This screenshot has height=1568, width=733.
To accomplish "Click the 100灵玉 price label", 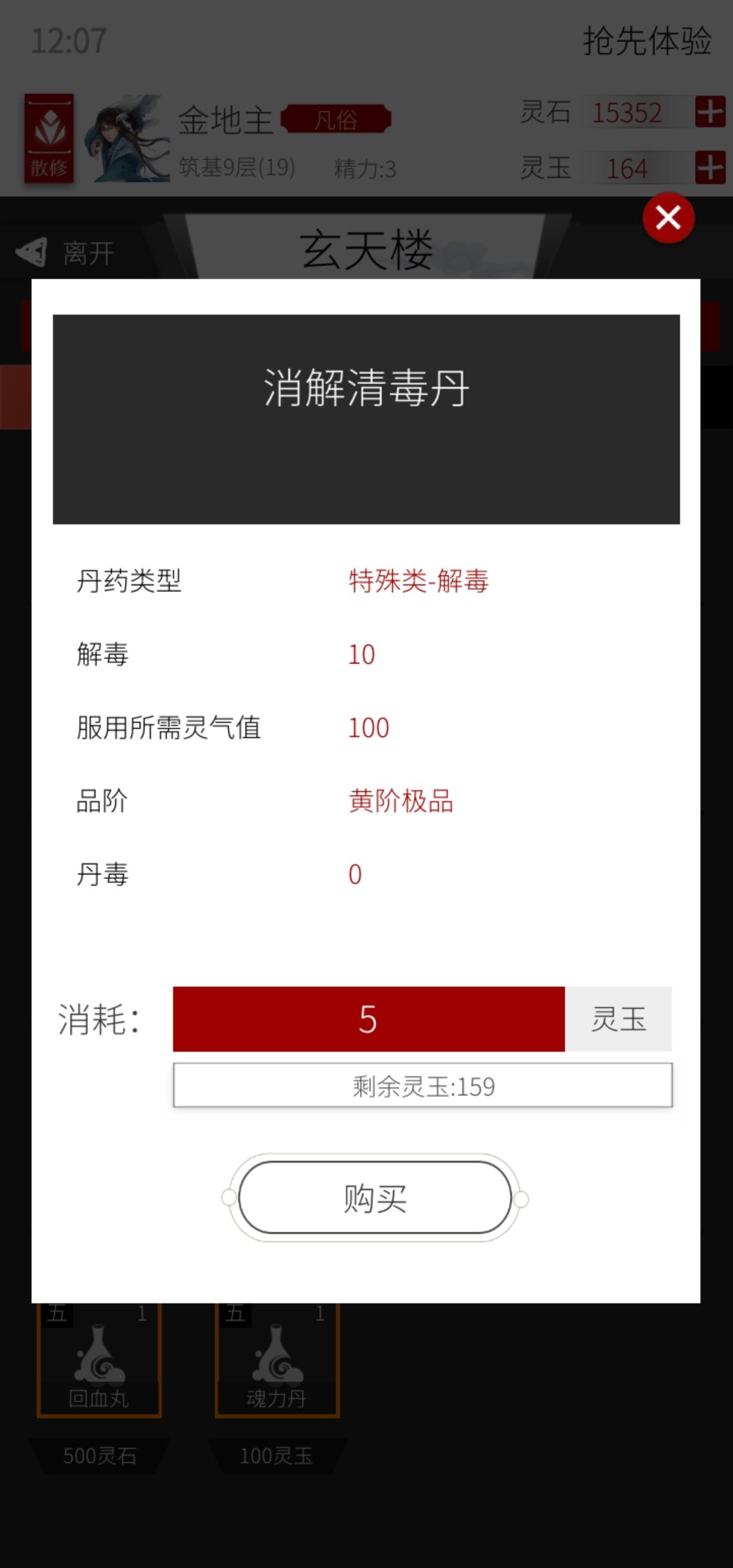I will [x=275, y=1455].
